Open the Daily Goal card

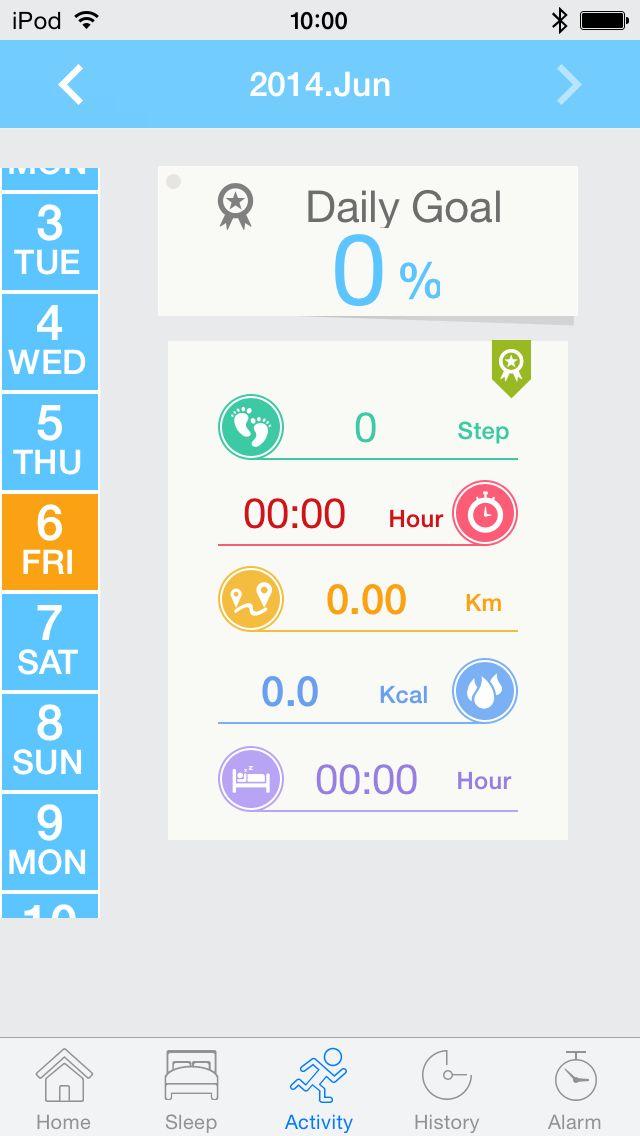tap(368, 242)
